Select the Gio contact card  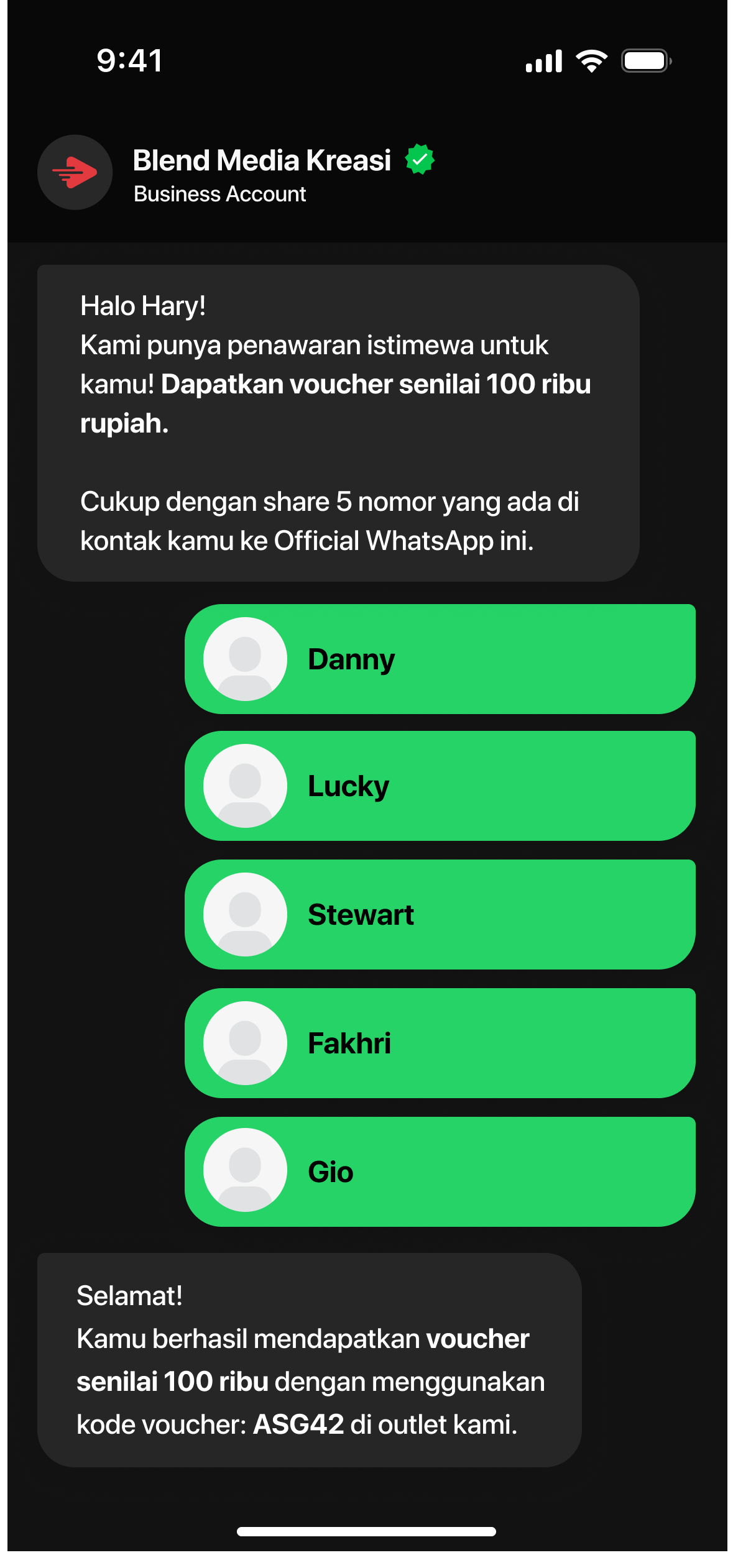(x=439, y=1171)
